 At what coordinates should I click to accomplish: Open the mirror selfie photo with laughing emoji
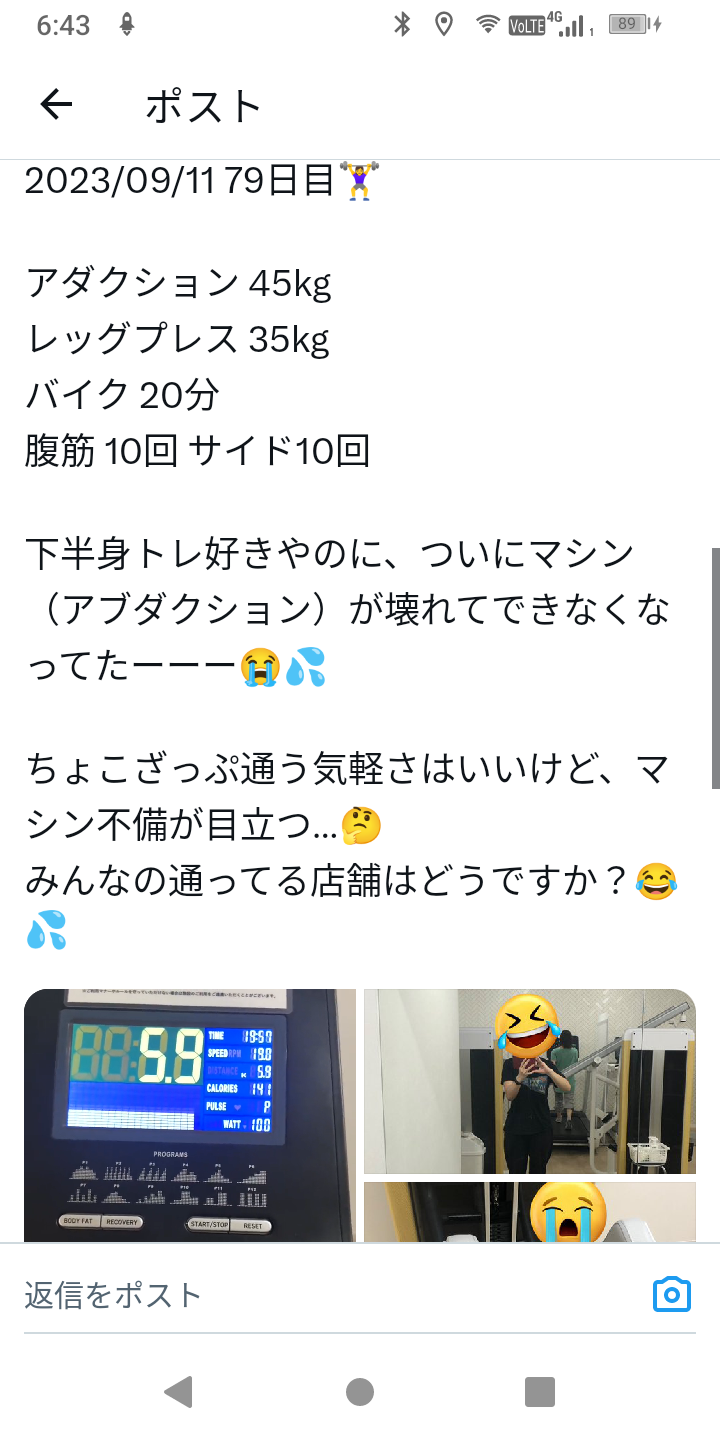click(x=530, y=1081)
